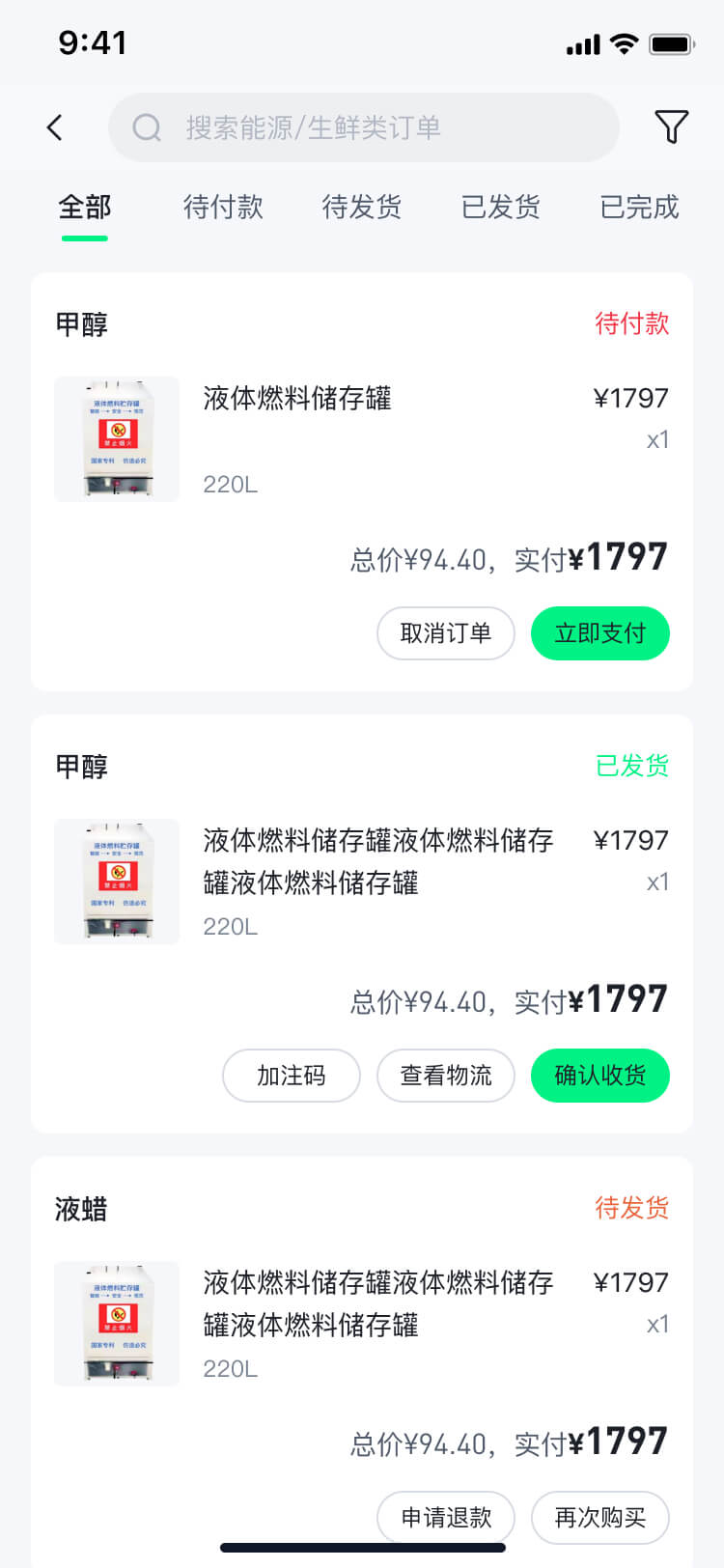Tap the Wi-Fi icon in status bar

pos(623,42)
